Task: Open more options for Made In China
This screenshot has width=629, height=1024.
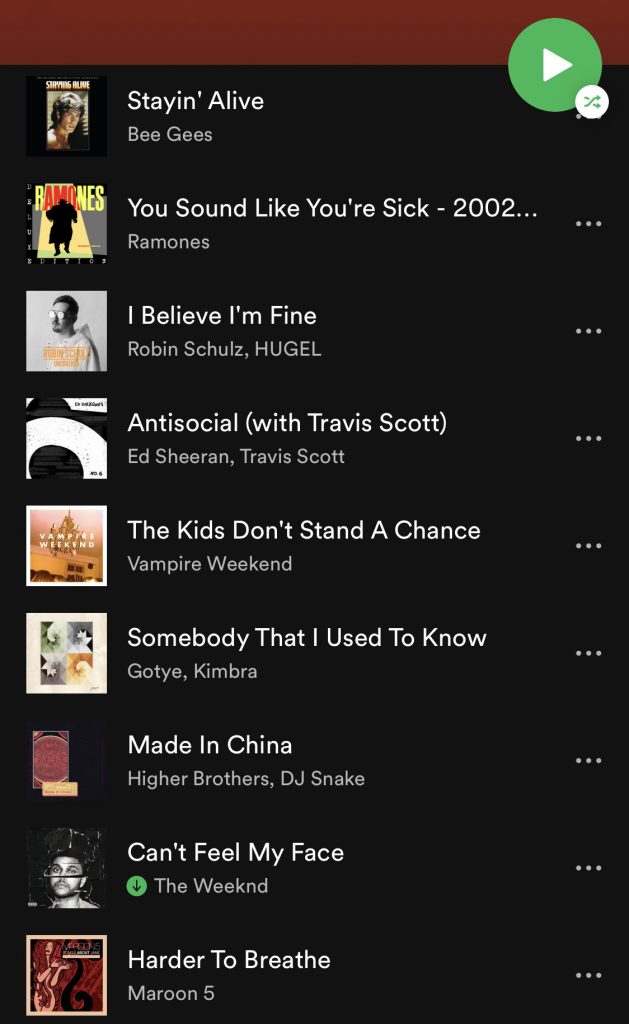Action: tap(589, 761)
